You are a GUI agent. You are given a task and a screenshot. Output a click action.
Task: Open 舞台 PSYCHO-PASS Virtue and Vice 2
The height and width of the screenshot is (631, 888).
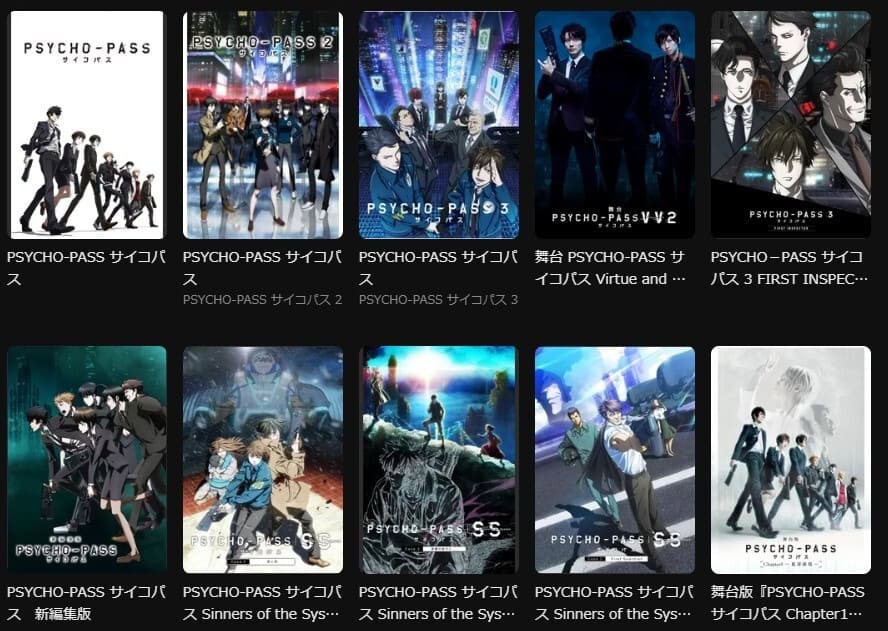point(614,125)
